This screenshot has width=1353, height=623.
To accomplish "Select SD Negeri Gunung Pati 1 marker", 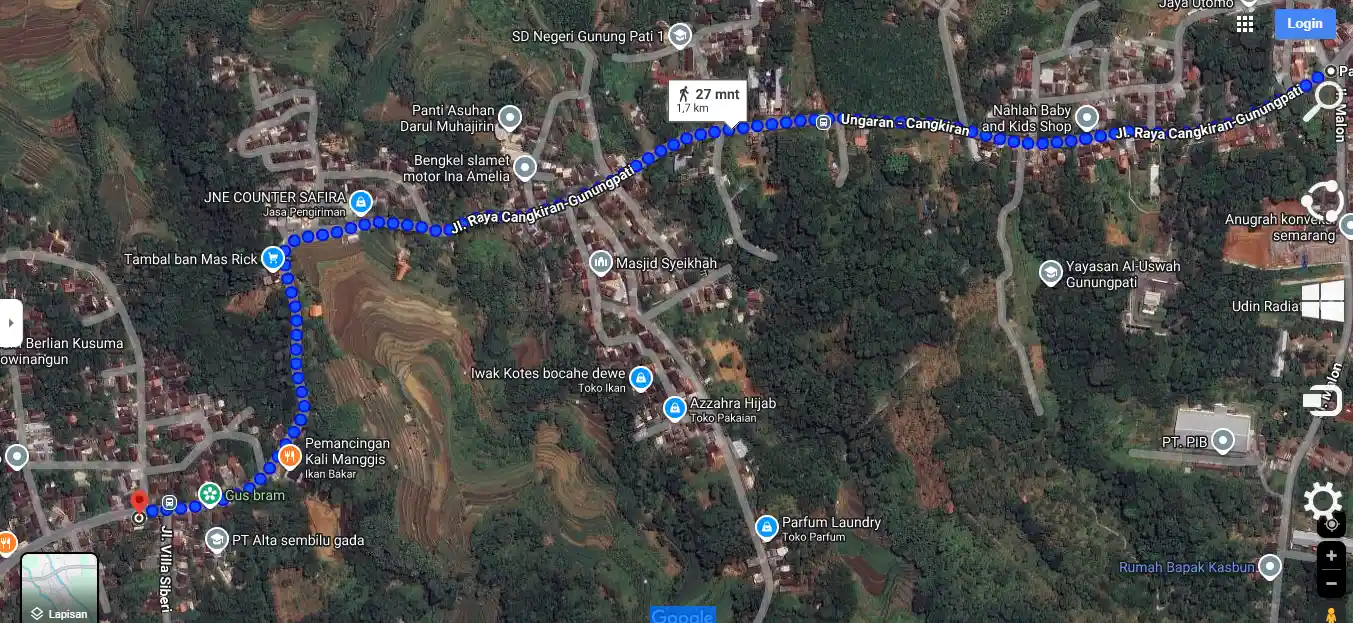I will click(x=680, y=36).
